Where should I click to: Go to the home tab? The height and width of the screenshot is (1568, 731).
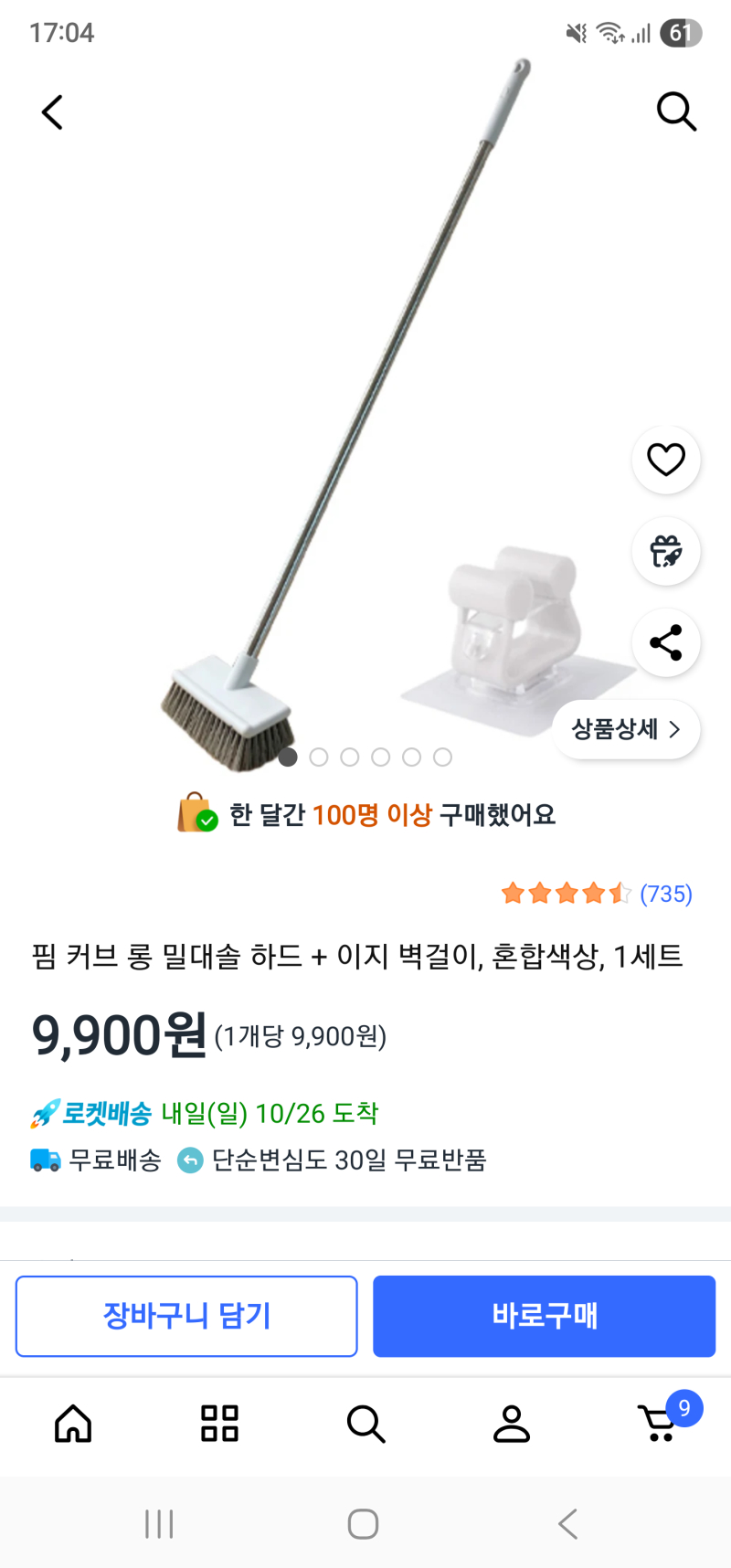click(x=73, y=1424)
